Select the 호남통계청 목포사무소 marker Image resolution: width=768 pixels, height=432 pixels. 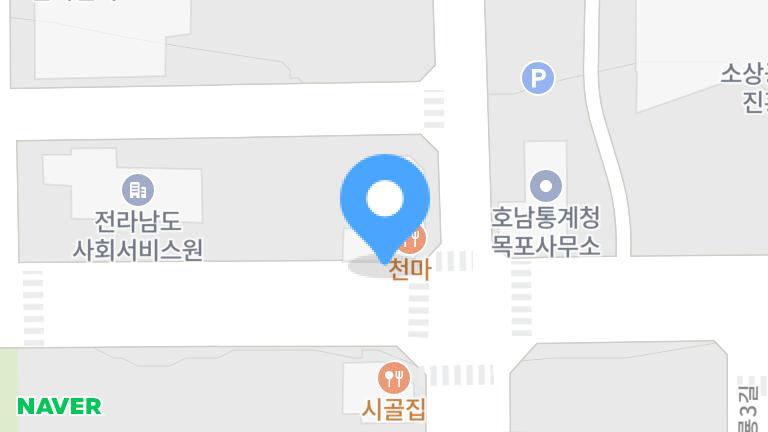click(546, 185)
